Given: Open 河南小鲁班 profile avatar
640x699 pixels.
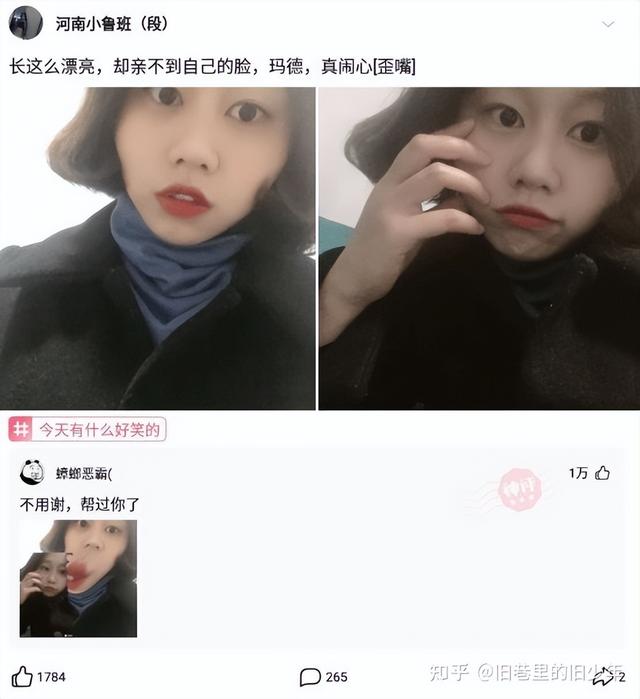Looking at the screenshot, I should [x=26, y=21].
